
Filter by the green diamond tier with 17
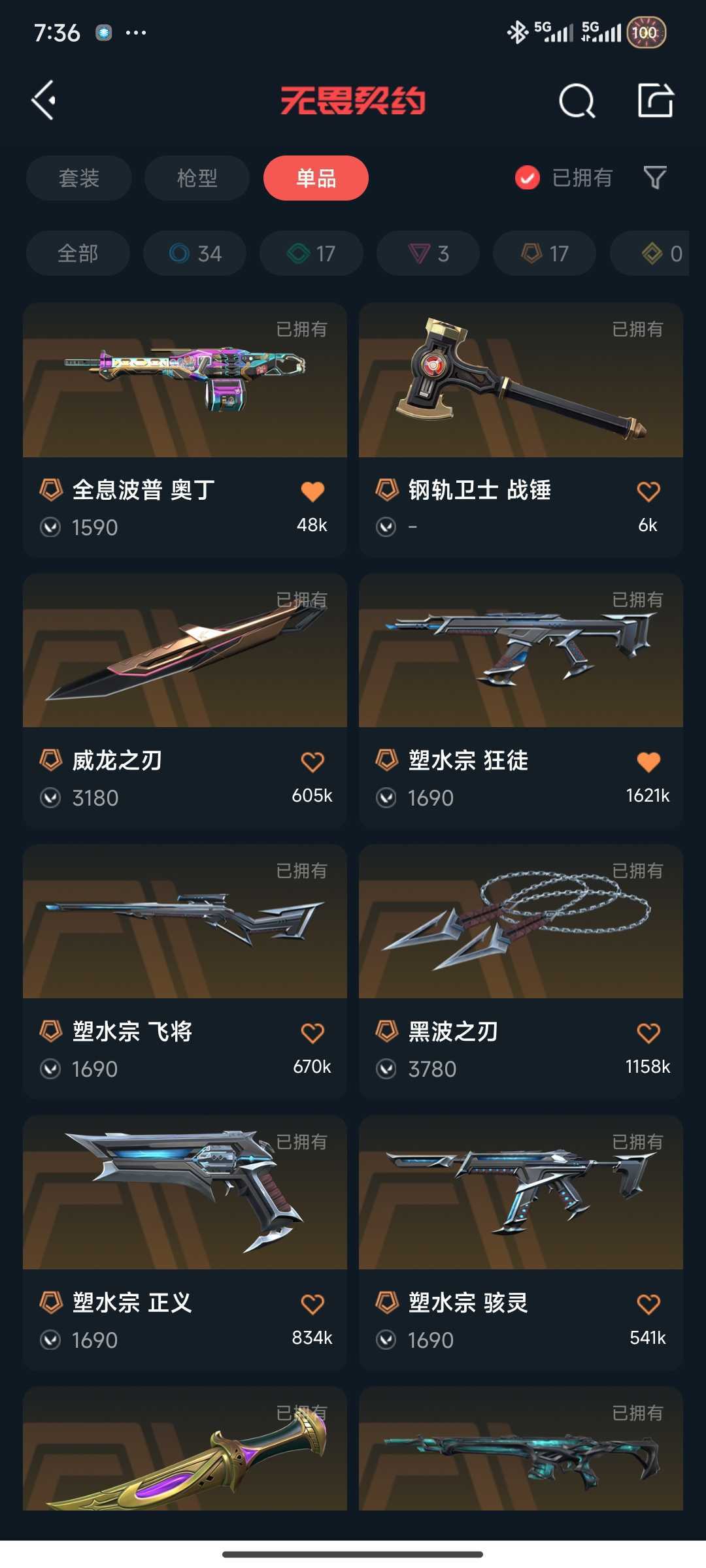click(x=311, y=253)
